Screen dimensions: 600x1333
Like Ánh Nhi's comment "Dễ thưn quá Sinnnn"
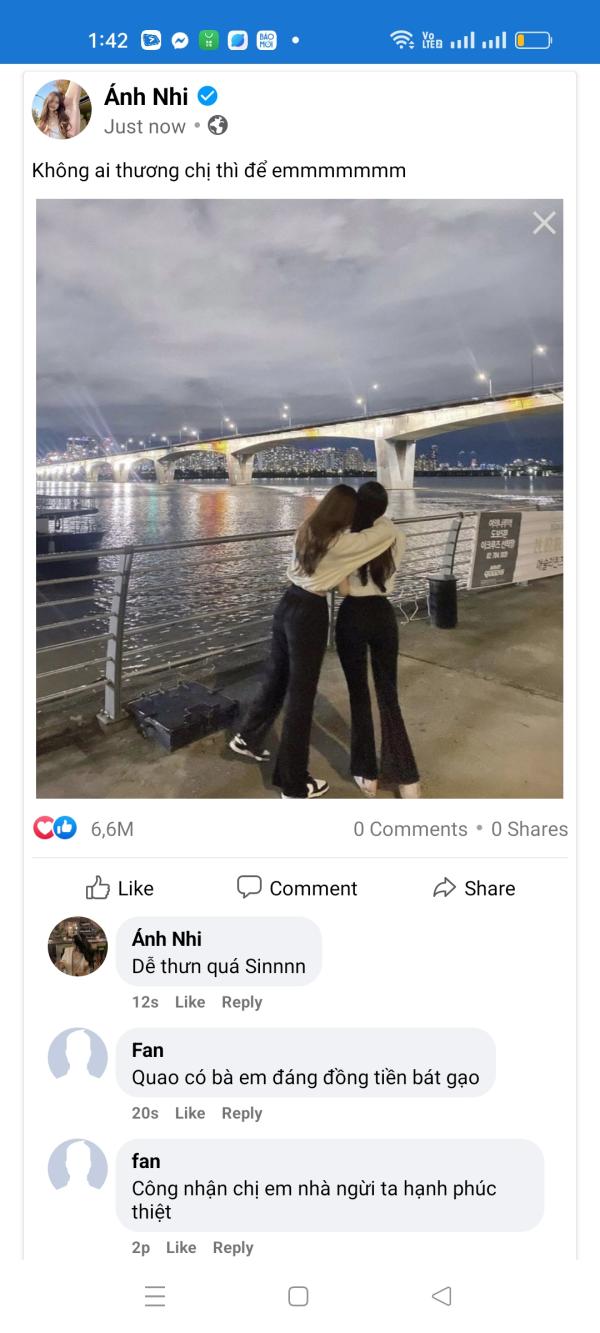[190, 1002]
